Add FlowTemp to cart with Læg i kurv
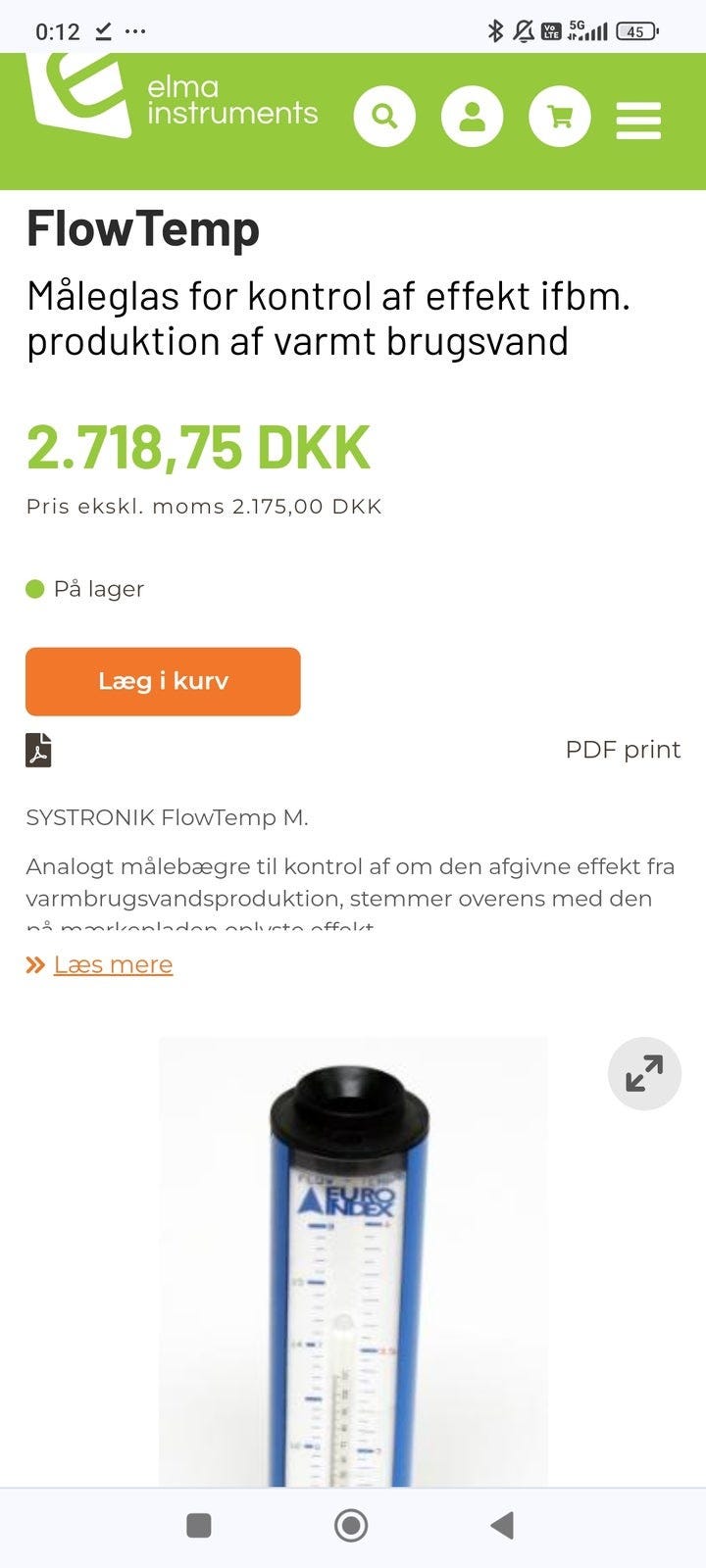 pos(163,681)
